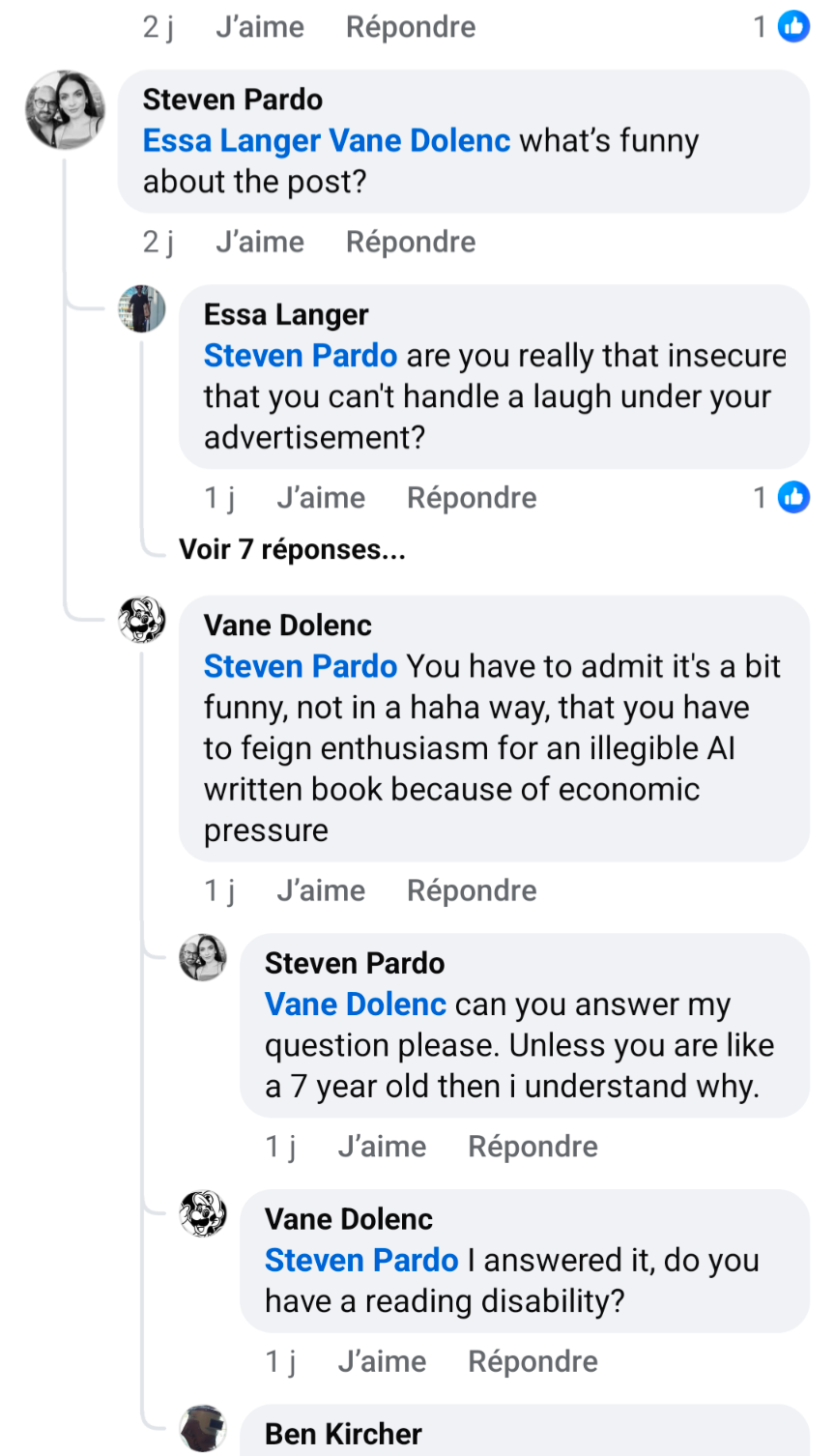This screenshot has height=1456, width=835.
Task: Reply to Vane Dolenc's 'reading disability' comment
Action: [x=533, y=1361]
